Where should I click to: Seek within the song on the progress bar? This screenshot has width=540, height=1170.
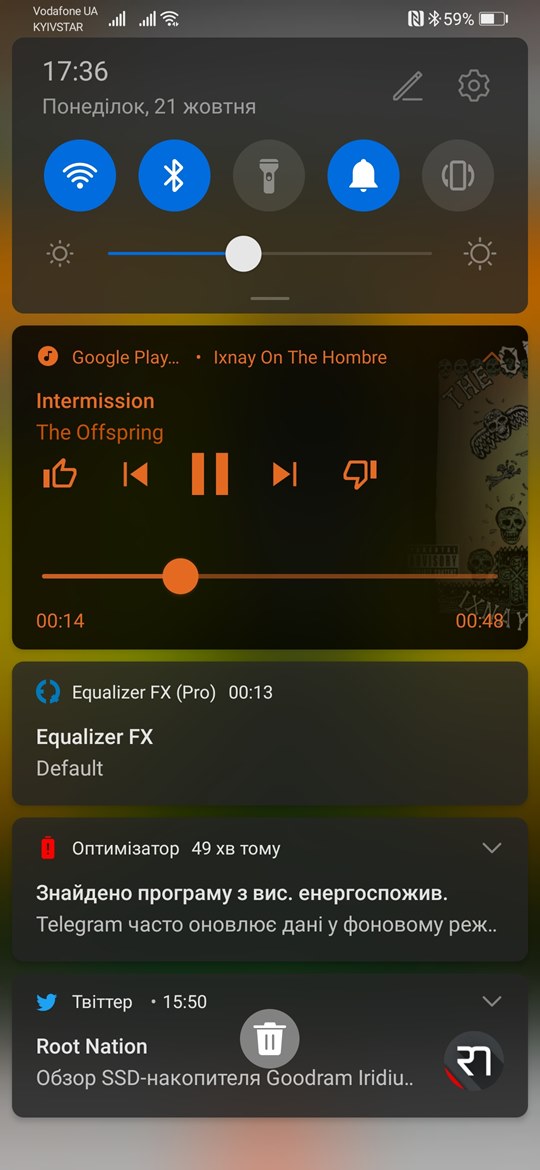[x=269, y=577]
